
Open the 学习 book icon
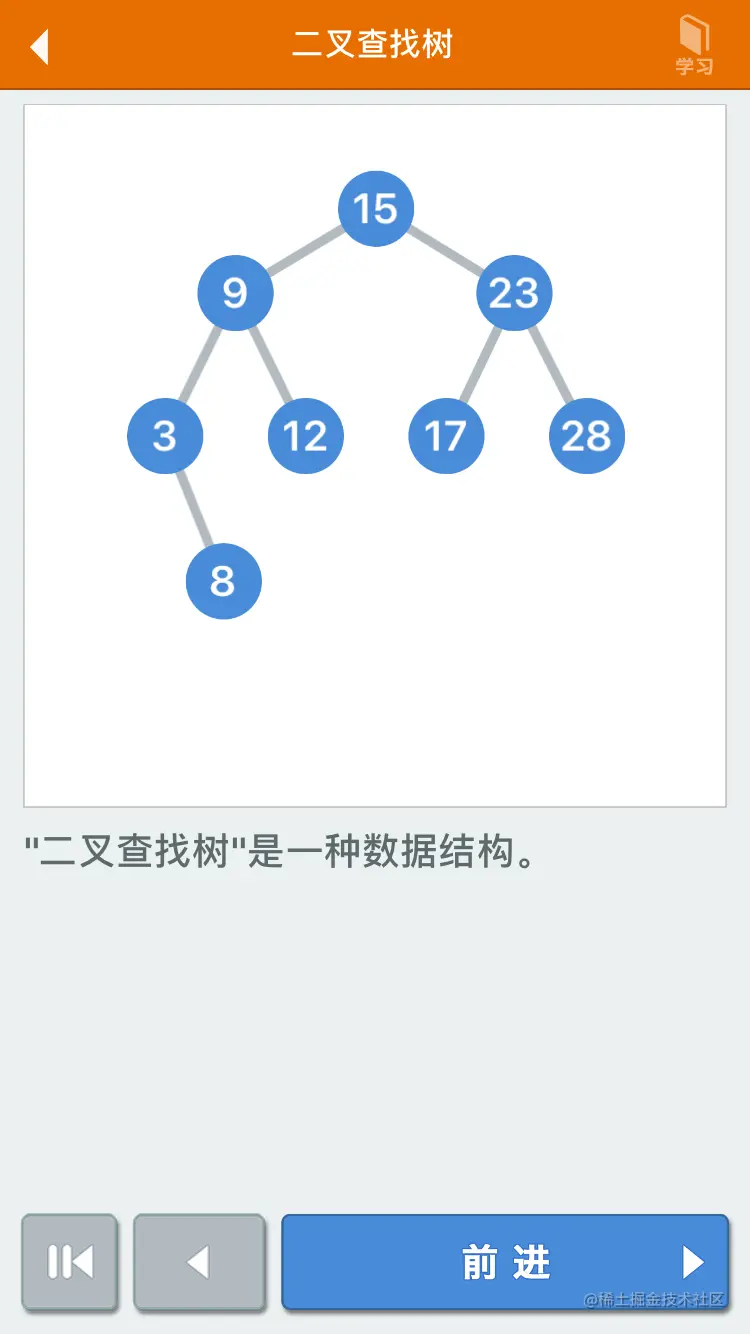[694, 46]
